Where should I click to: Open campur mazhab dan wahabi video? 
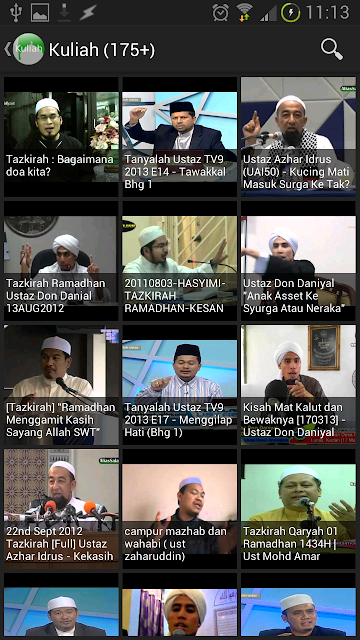(x=180, y=509)
